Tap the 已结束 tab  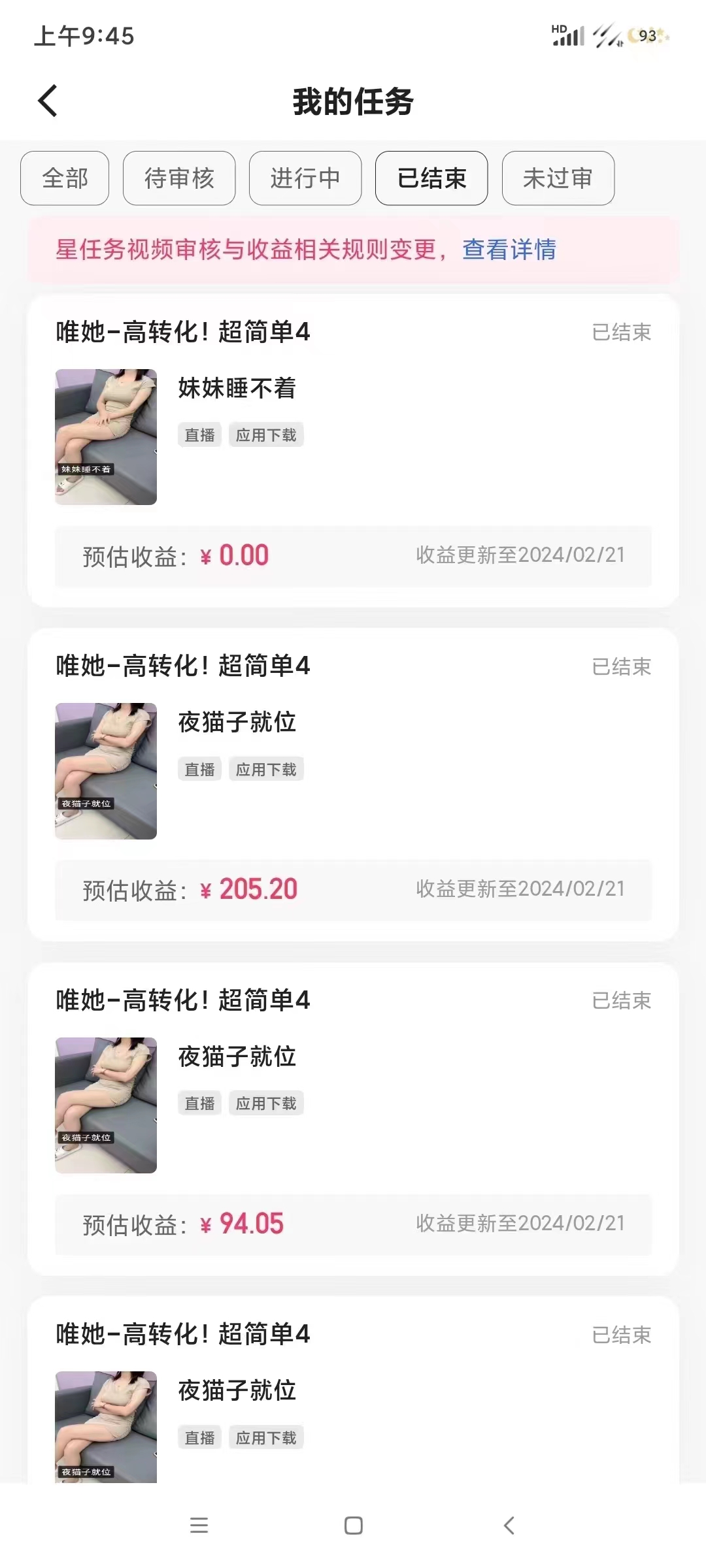(x=431, y=178)
